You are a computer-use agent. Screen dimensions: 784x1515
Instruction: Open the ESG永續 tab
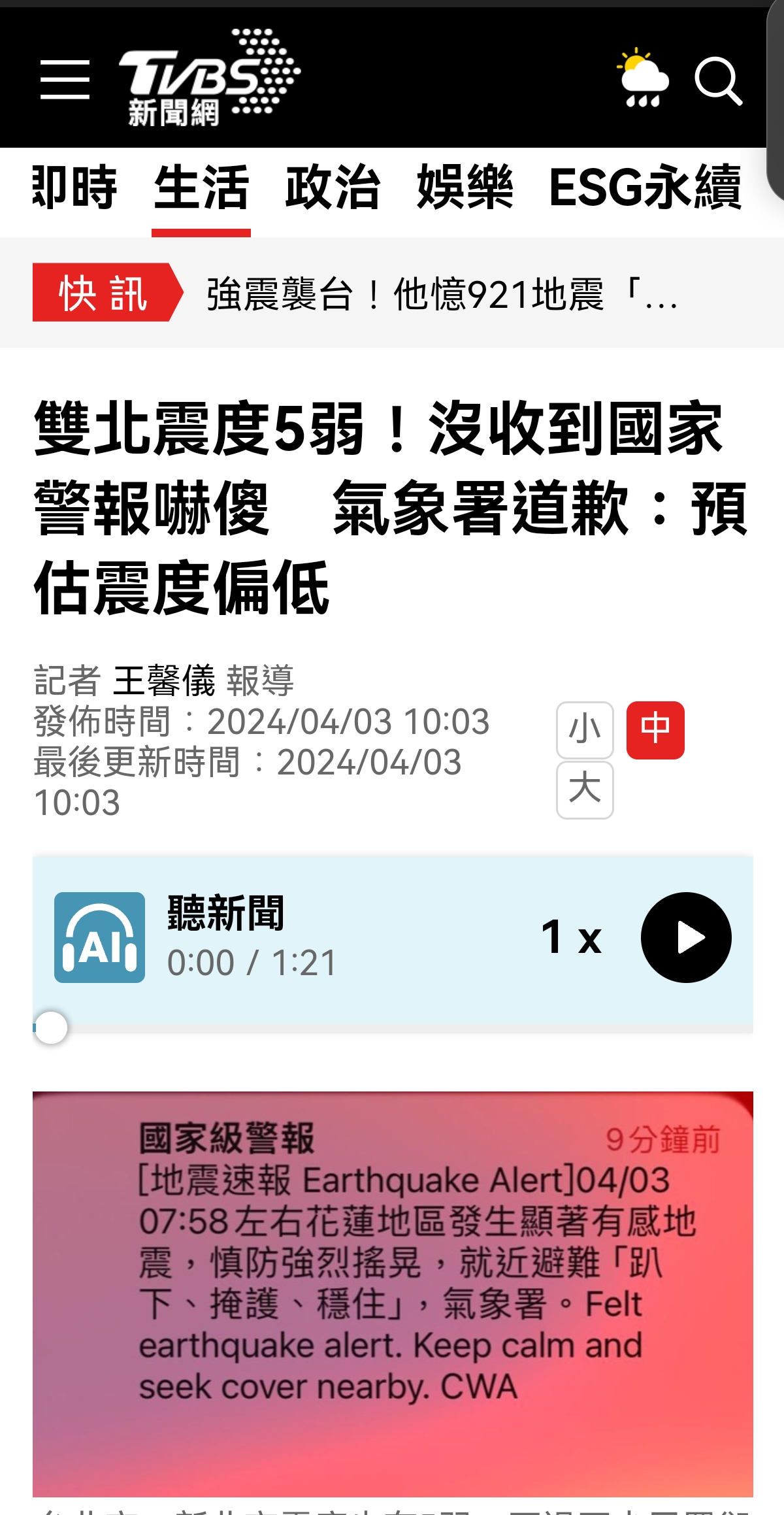[x=645, y=188]
